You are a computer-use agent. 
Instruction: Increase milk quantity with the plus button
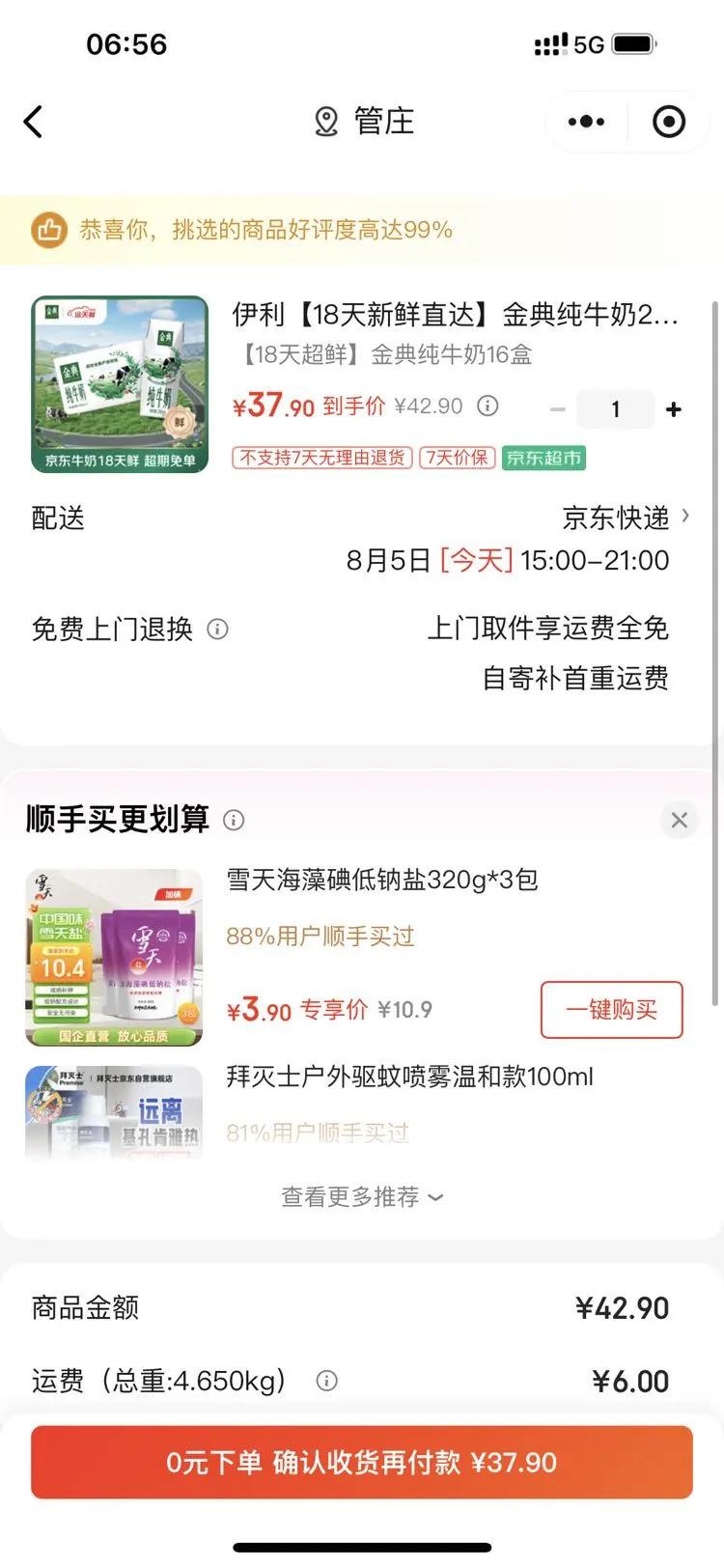click(x=674, y=409)
